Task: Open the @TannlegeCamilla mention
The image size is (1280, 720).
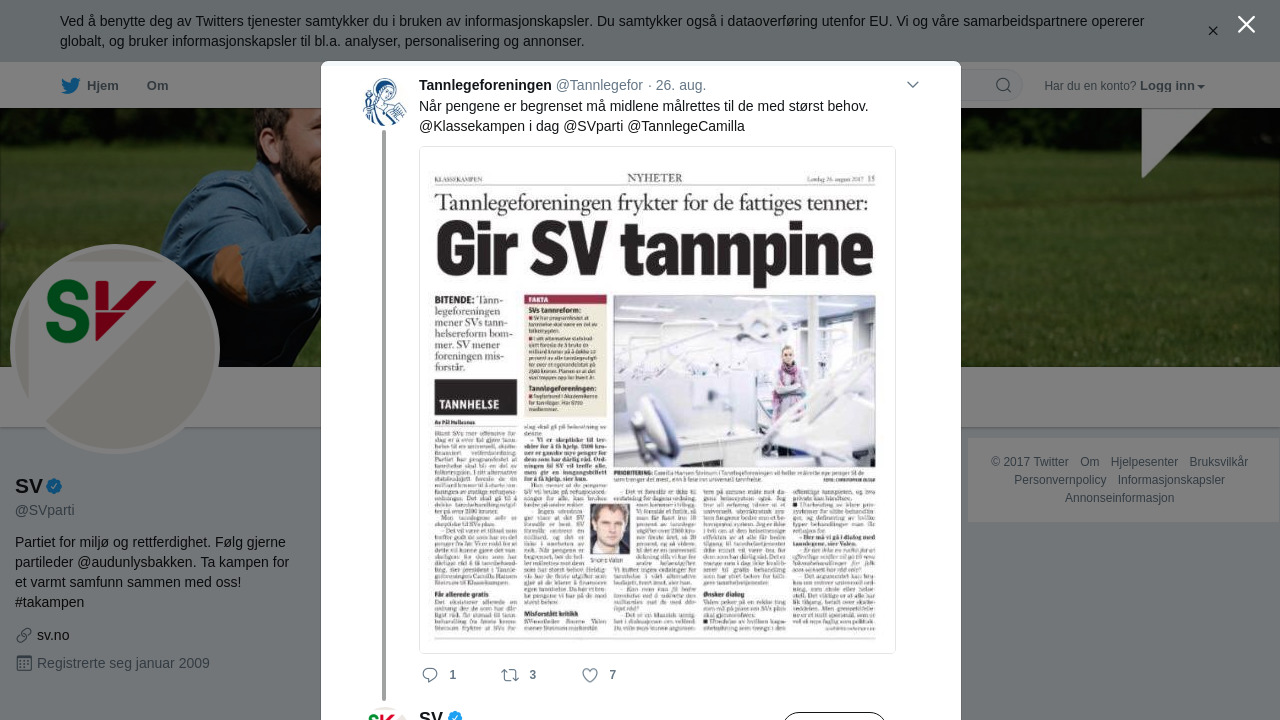Action: (686, 126)
